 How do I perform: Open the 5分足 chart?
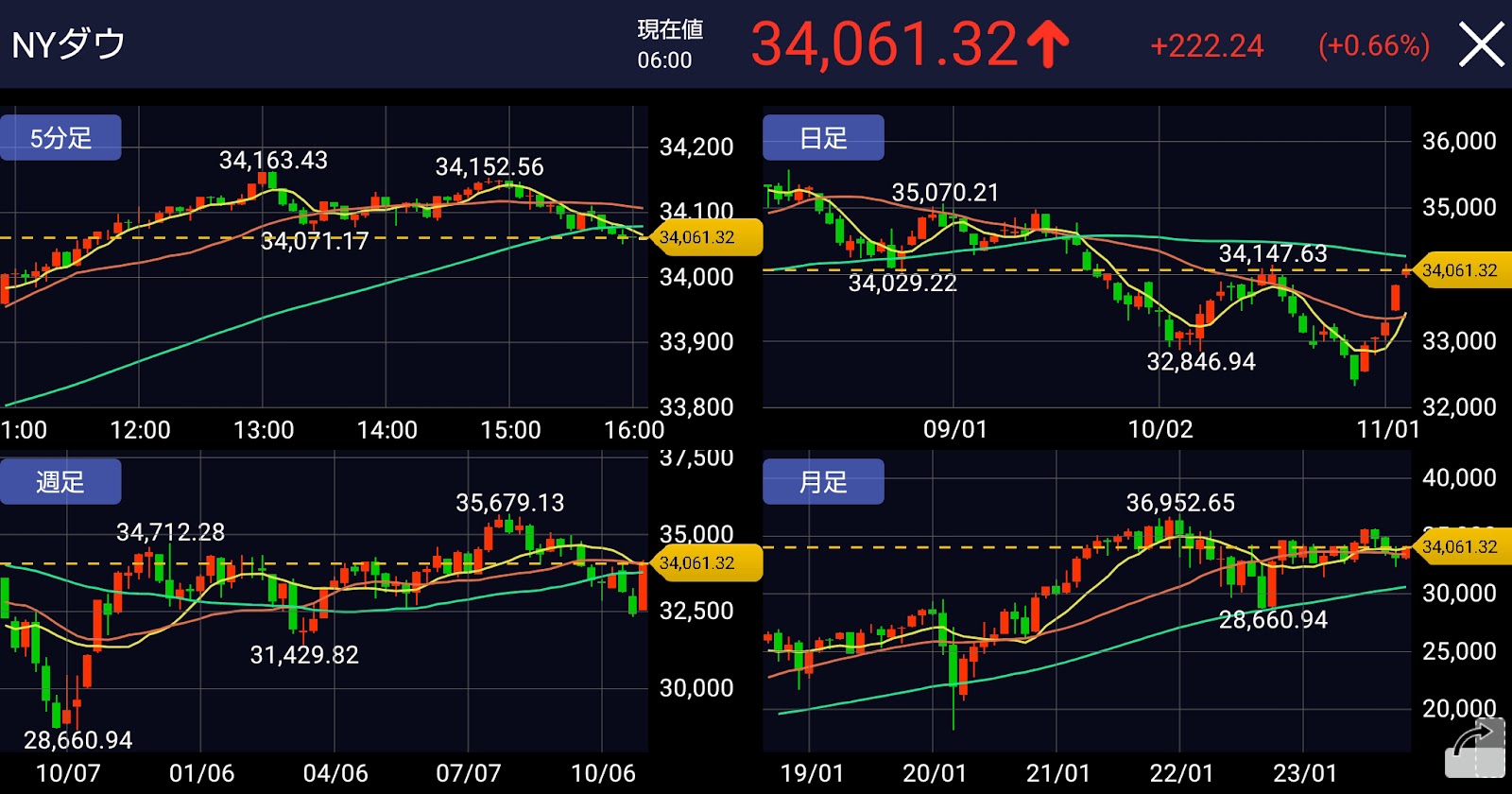(x=60, y=138)
